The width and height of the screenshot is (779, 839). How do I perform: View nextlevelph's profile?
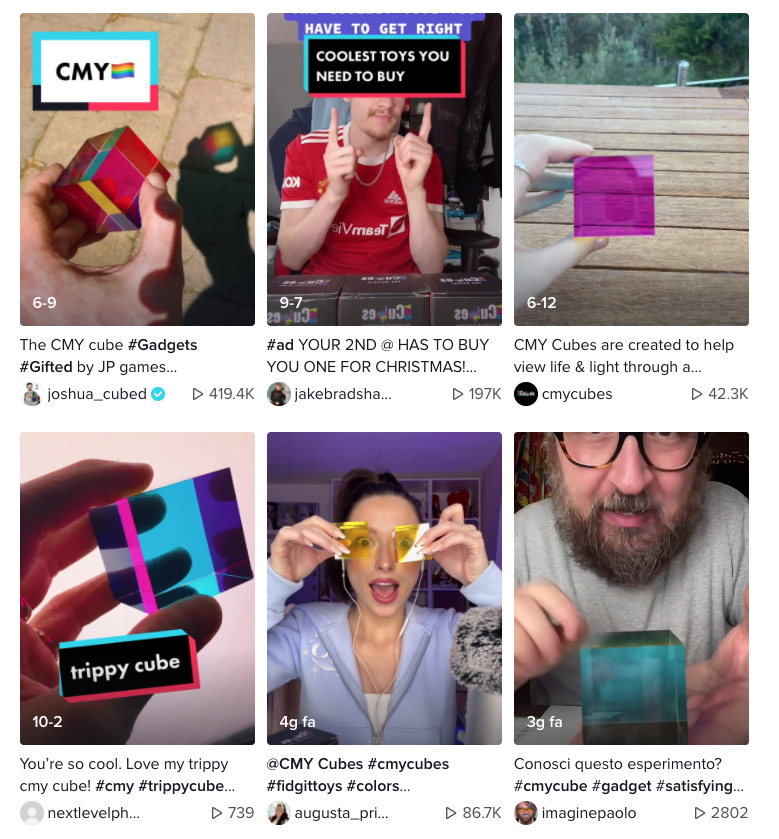pyautogui.click(x=92, y=813)
